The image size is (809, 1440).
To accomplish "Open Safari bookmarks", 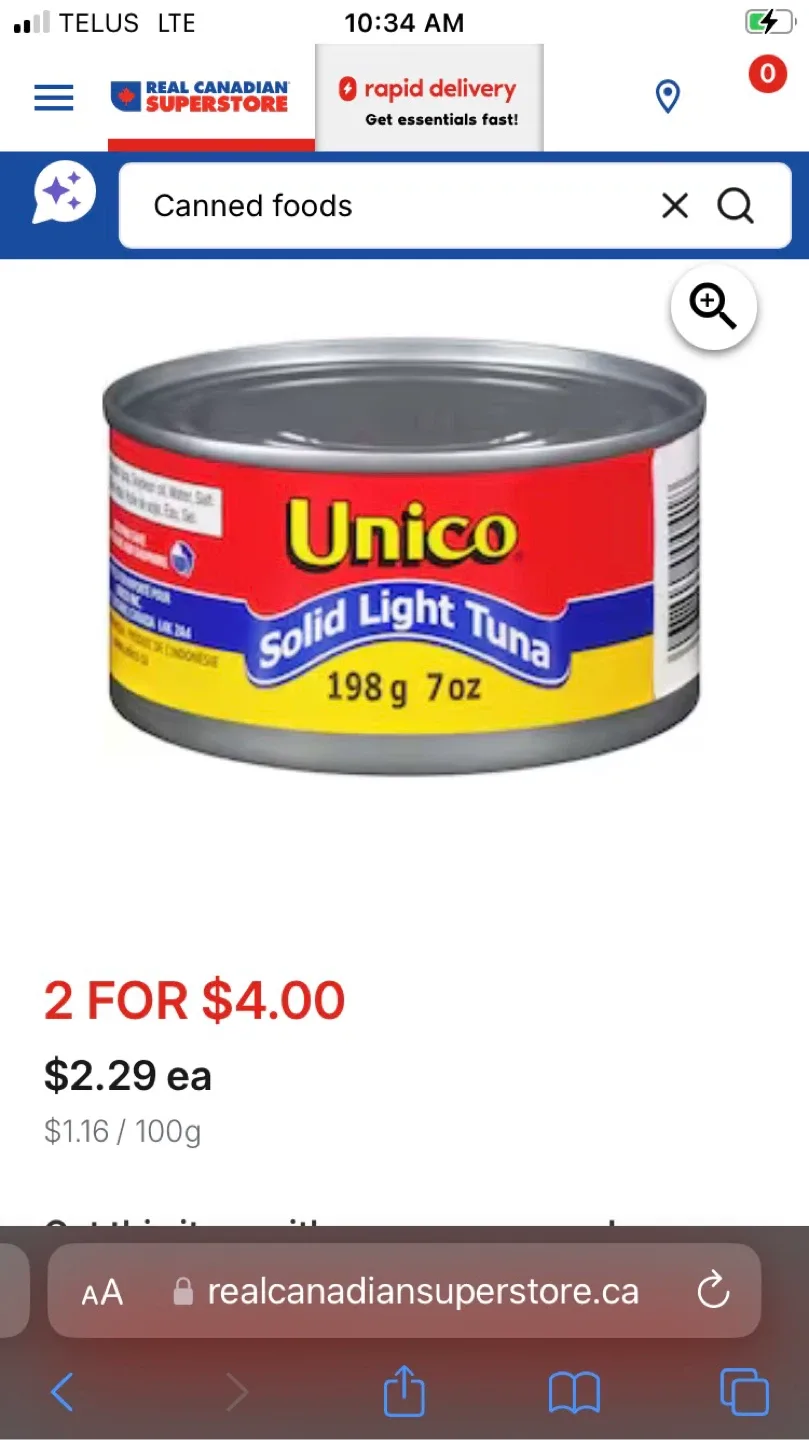I will (573, 1391).
